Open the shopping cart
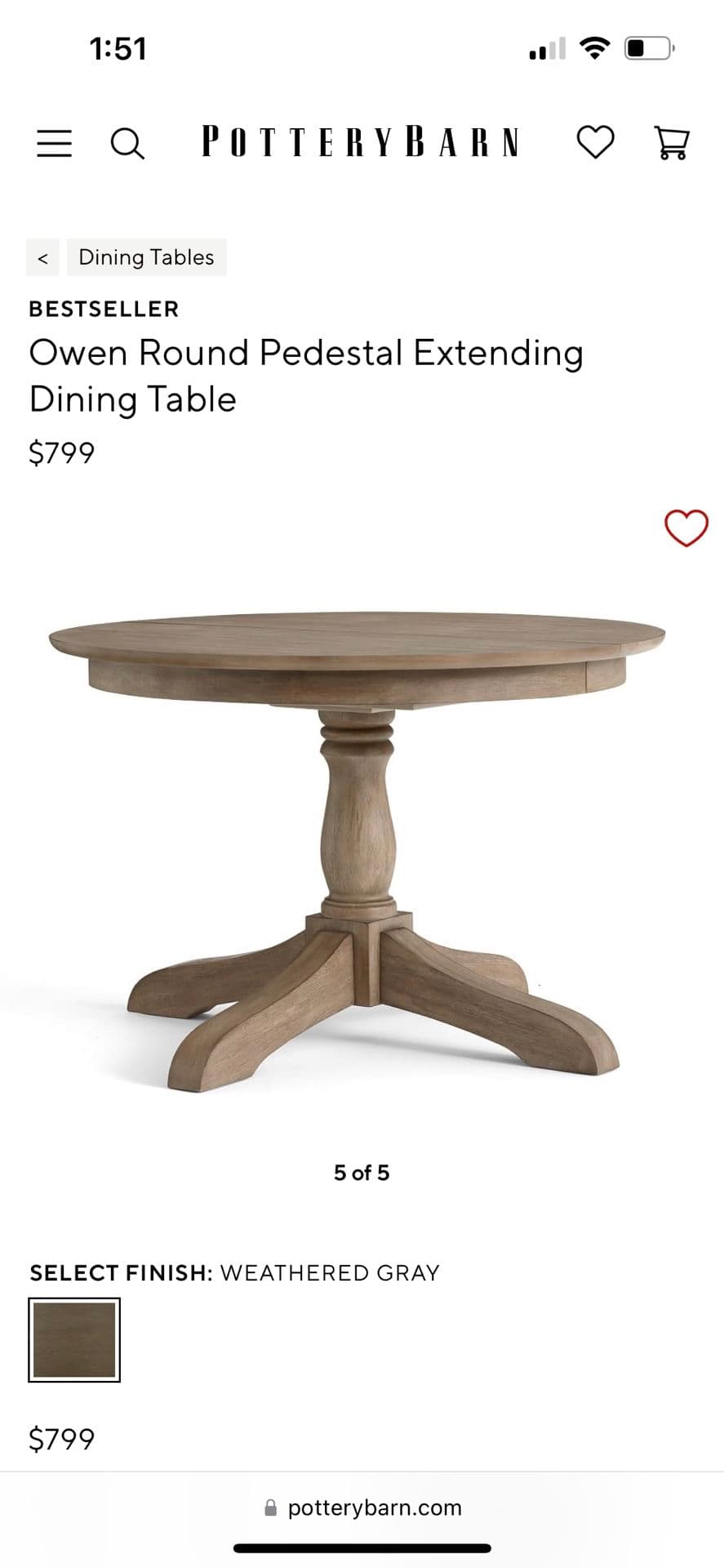724x1568 pixels. coord(673,143)
